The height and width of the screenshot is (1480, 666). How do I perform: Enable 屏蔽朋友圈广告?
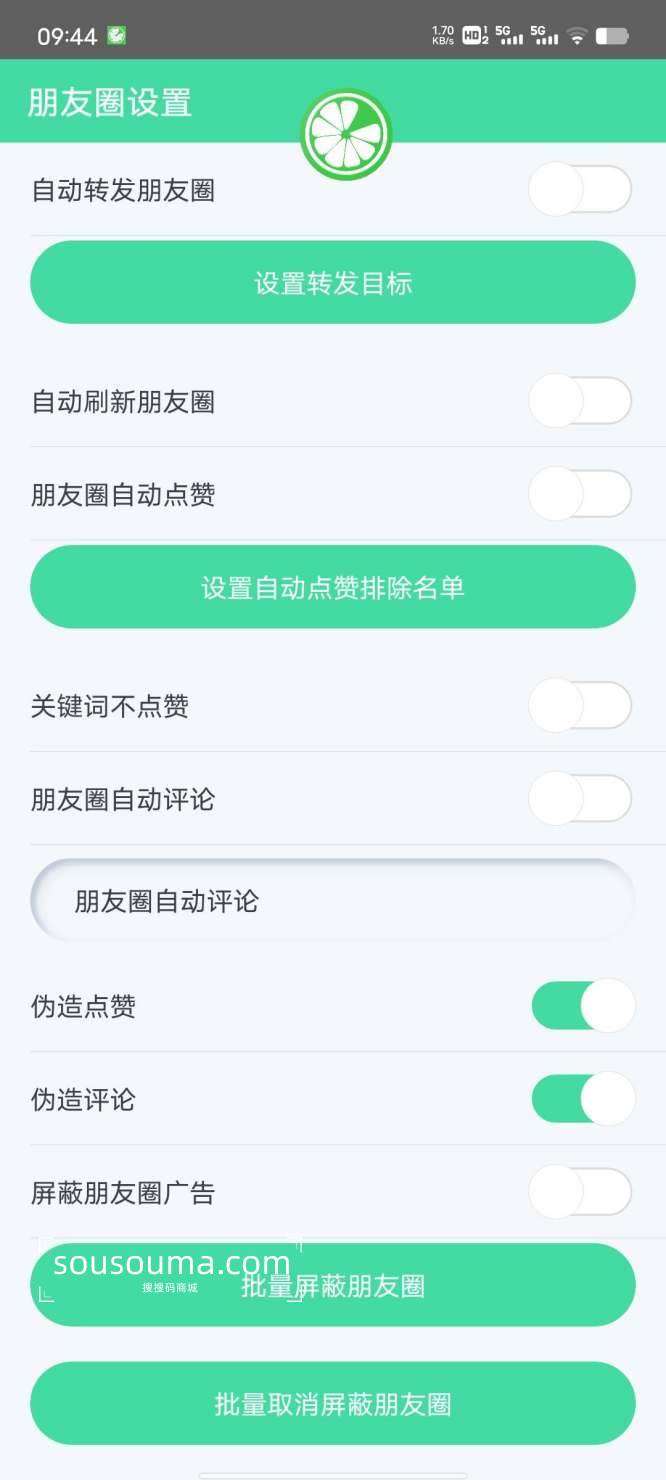(x=580, y=1192)
